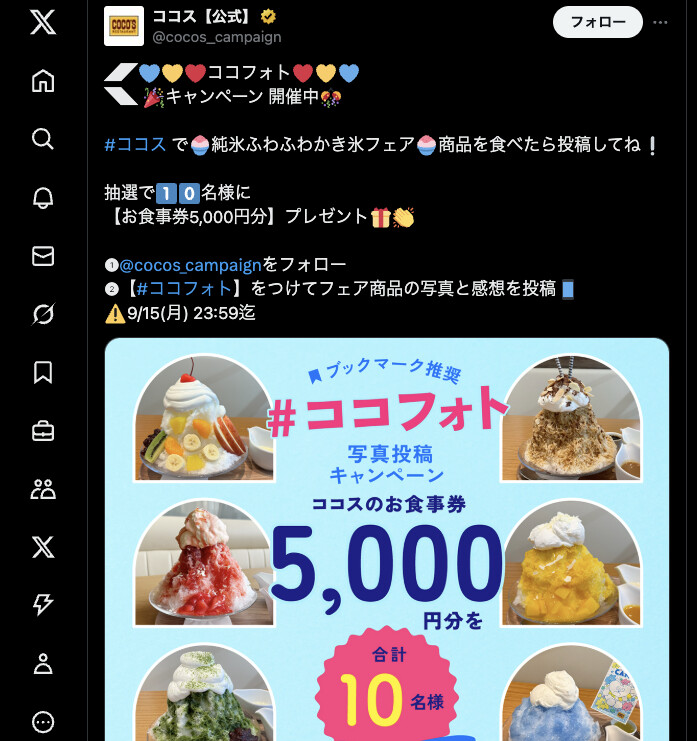Open the X logo home
This screenshot has height=741, width=697.
click(43, 24)
